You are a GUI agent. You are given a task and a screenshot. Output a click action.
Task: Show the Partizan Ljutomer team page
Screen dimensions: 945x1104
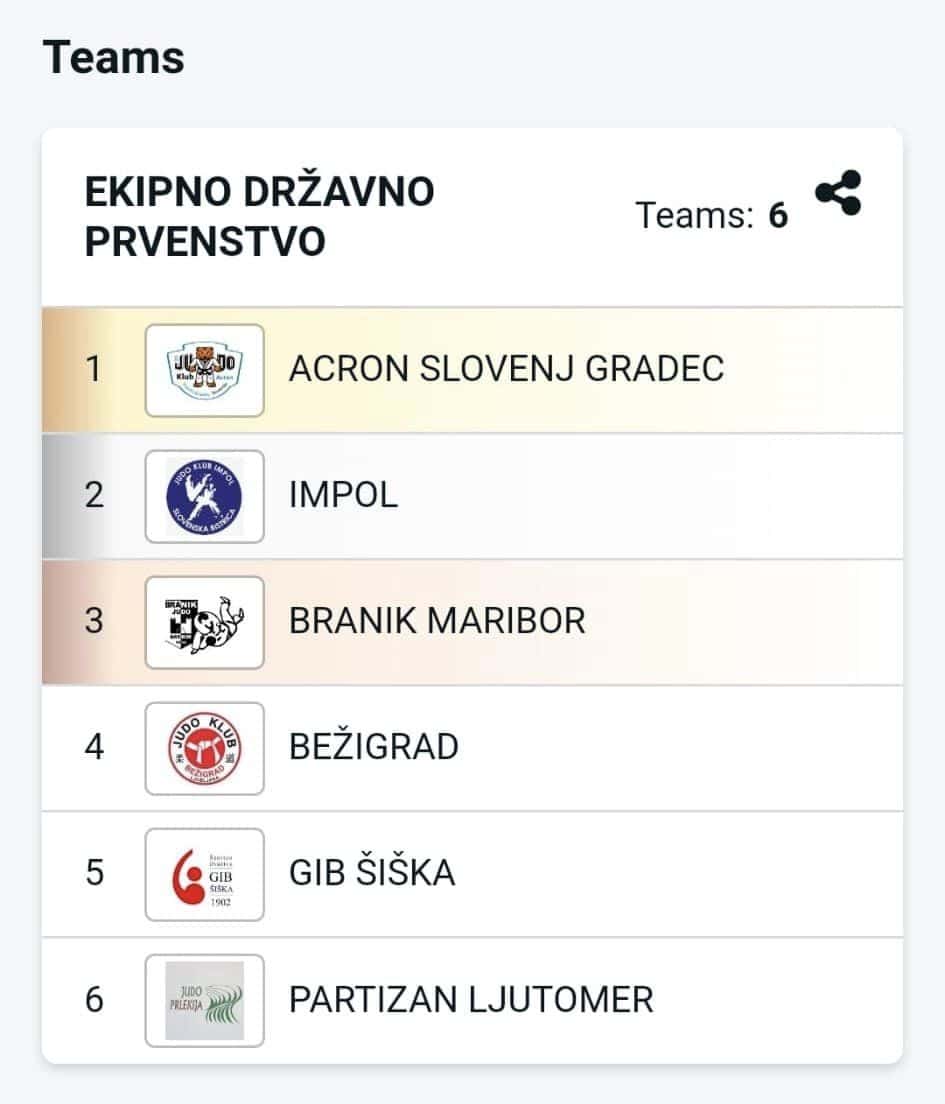tap(470, 1000)
